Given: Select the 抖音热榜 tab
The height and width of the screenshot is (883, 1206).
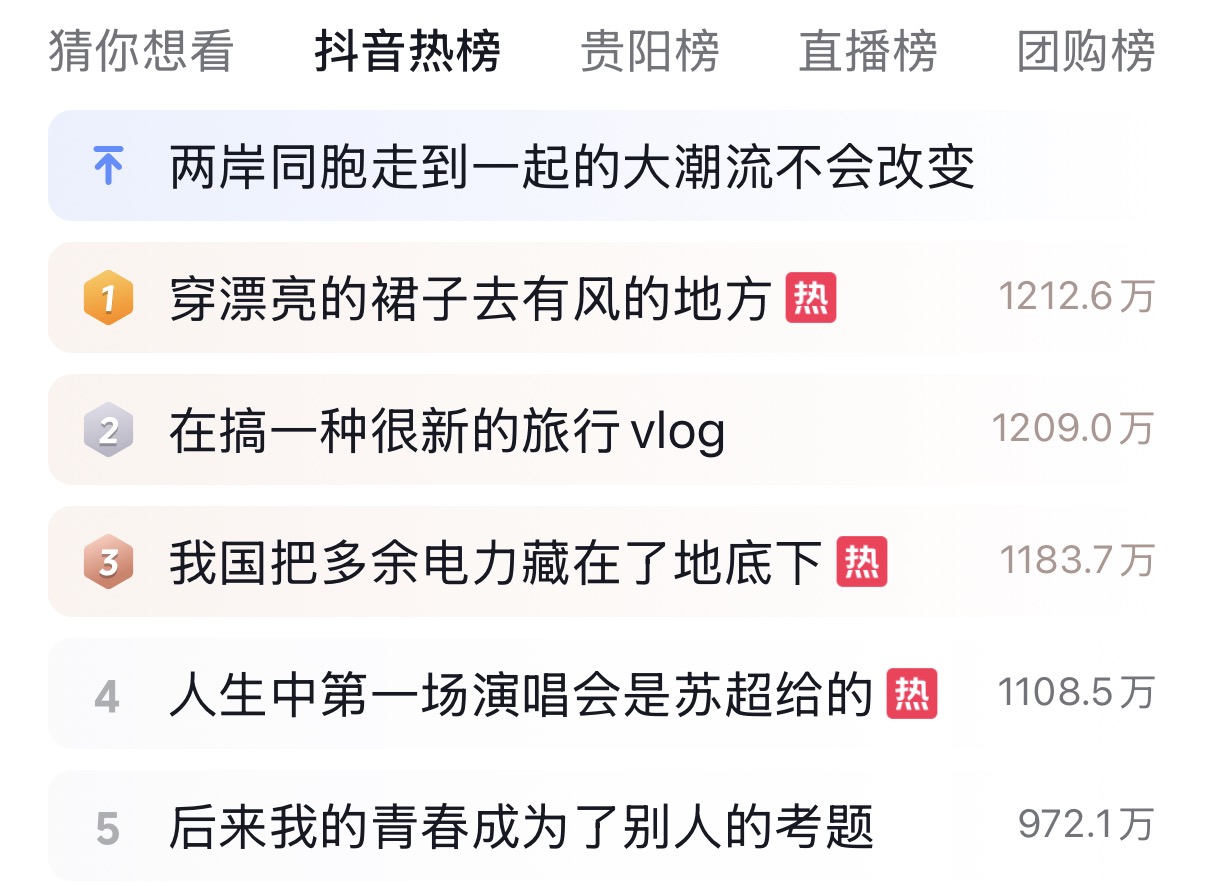Looking at the screenshot, I should pos(407,52).
